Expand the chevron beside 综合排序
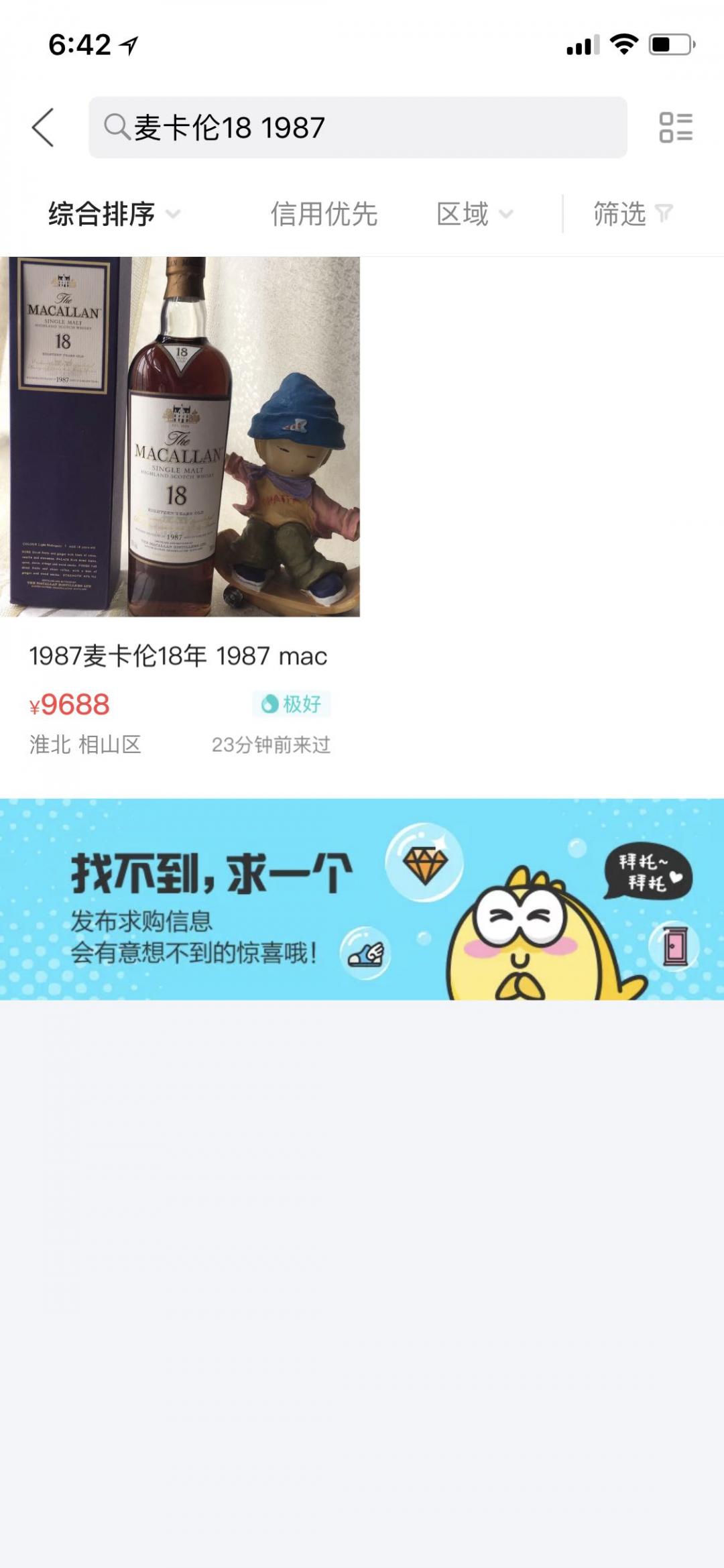The width and height of the screenshot is (724, 1568). pyautogui.click(x=174, y=216)
